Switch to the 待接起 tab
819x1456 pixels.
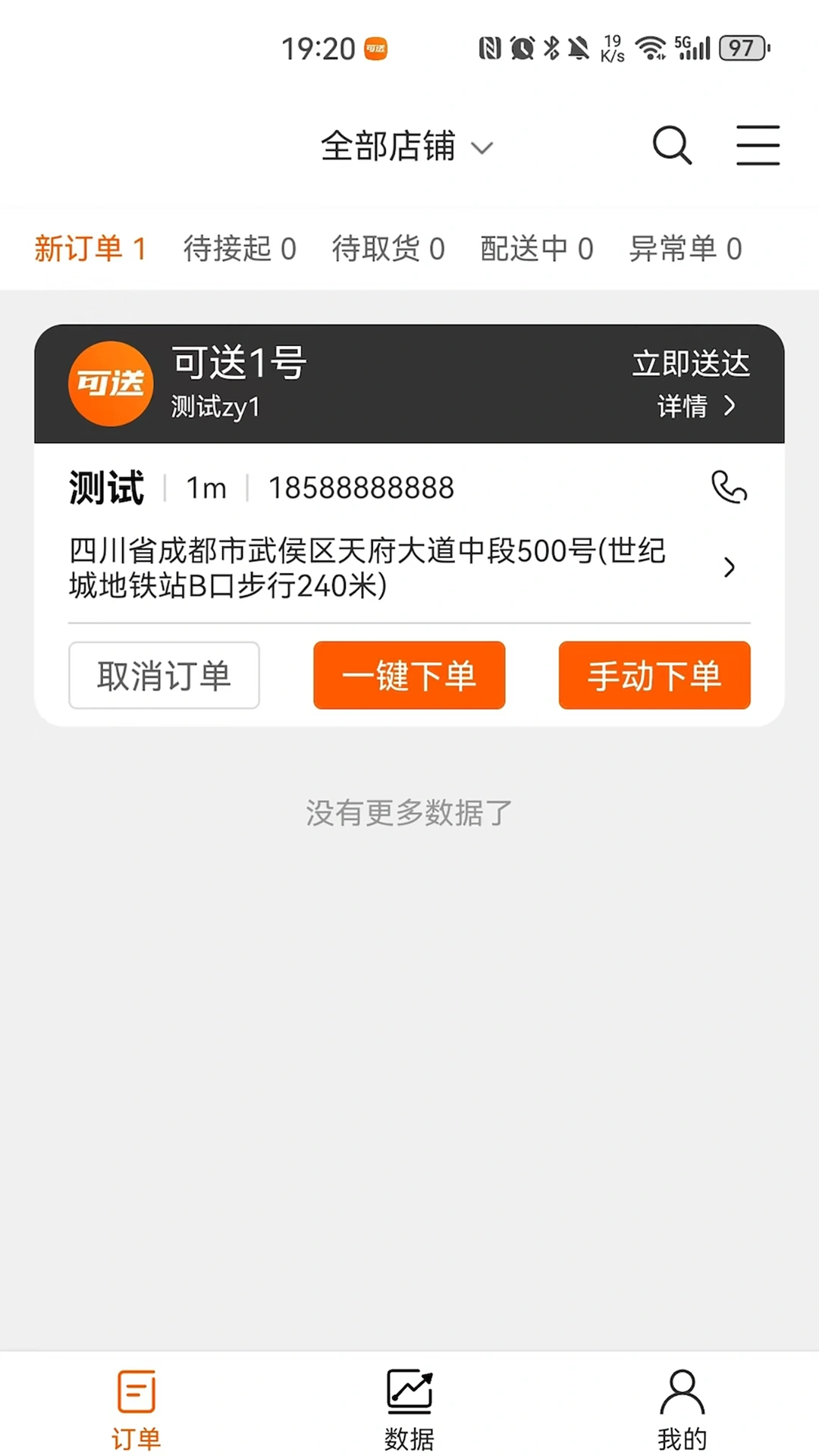point(240,249)
